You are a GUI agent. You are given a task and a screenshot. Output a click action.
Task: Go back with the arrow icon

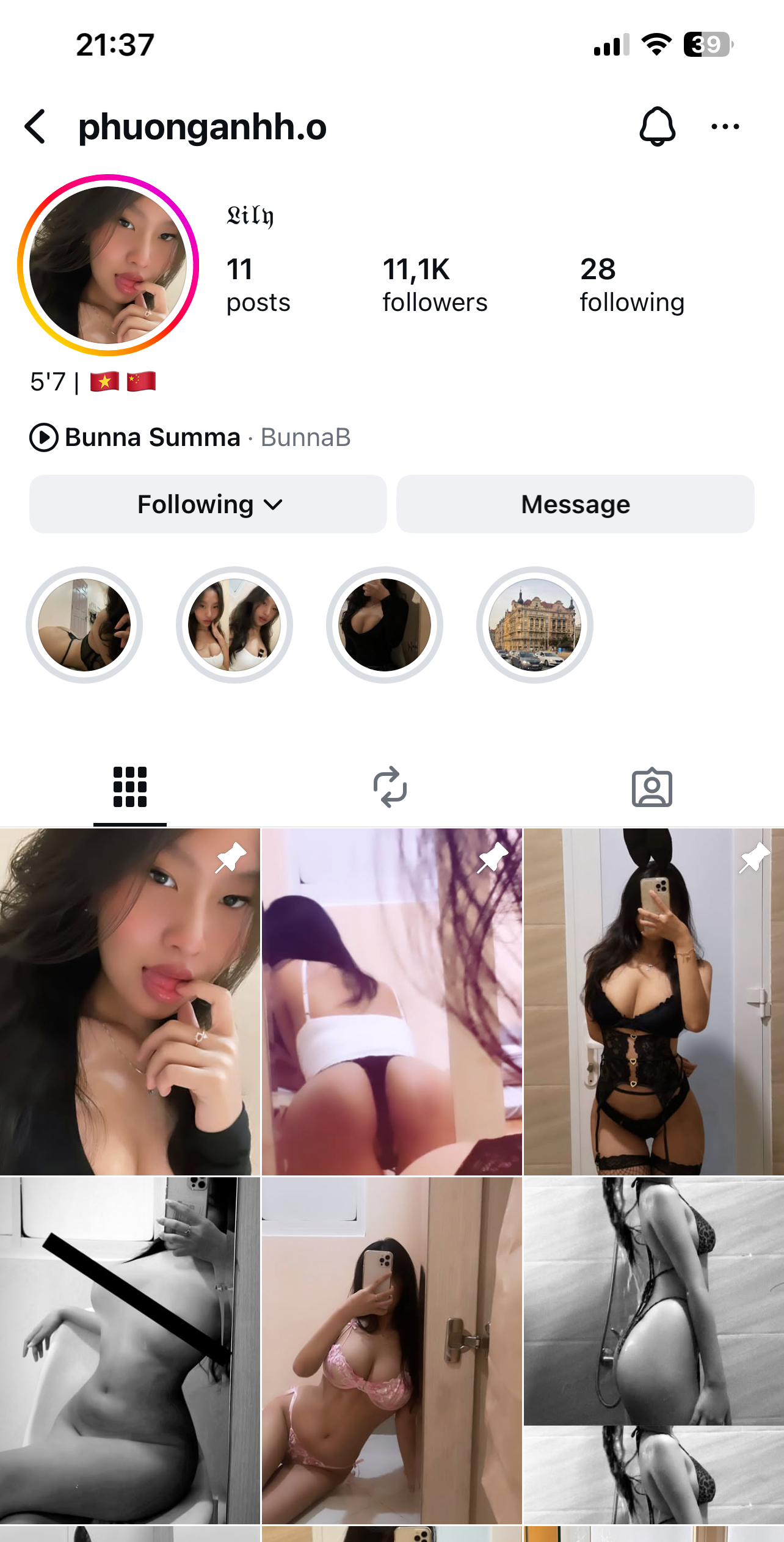(x=35, y=126)
